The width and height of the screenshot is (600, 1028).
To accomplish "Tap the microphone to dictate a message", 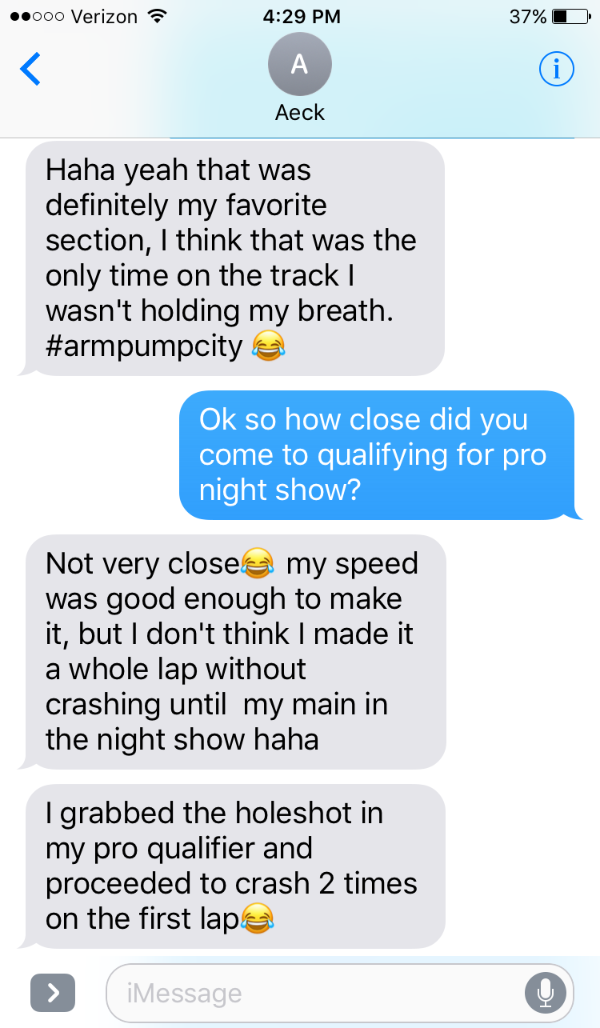I will 545,993.
